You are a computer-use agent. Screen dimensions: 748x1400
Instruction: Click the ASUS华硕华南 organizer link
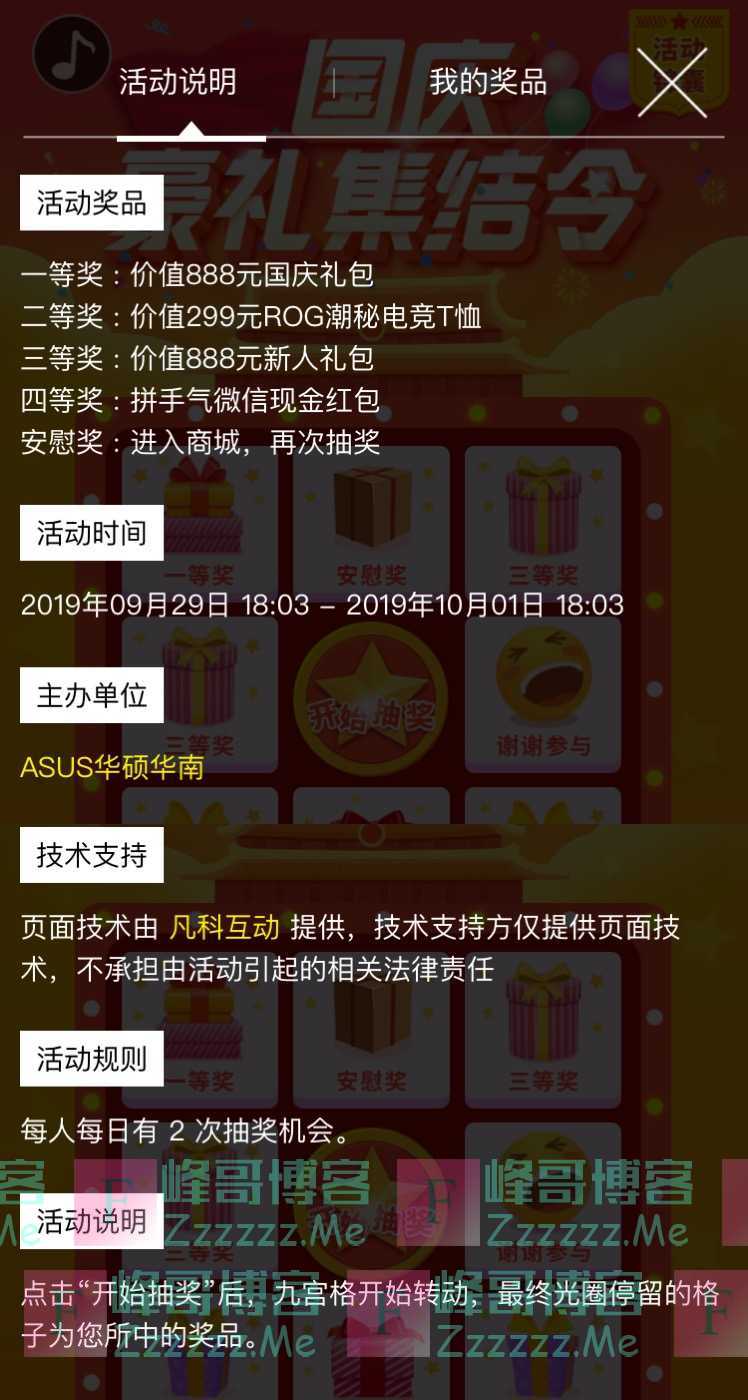pos(110,769)
